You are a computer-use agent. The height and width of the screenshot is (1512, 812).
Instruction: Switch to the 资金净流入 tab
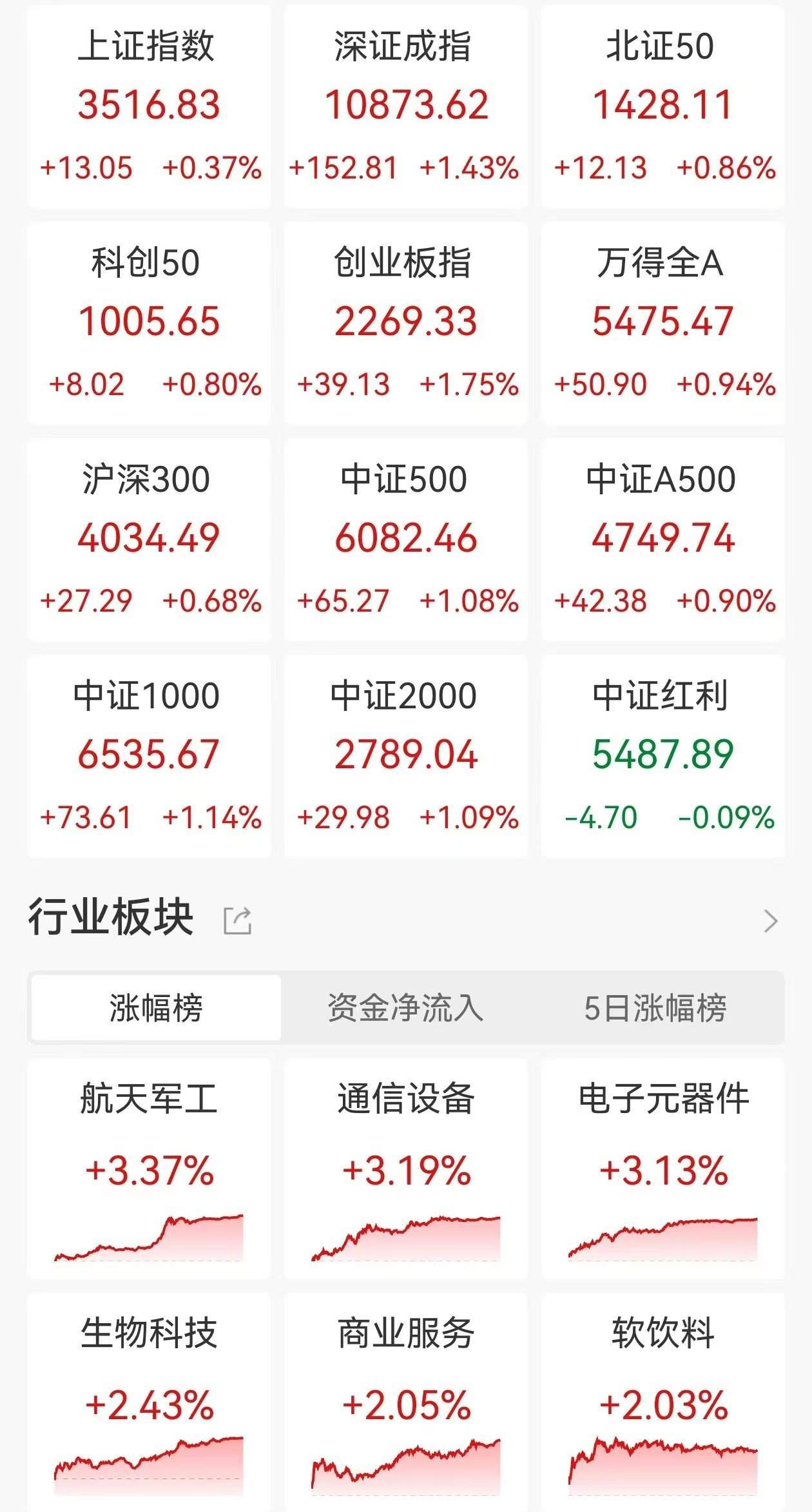pyautogui.click(x=405, y=1008)
